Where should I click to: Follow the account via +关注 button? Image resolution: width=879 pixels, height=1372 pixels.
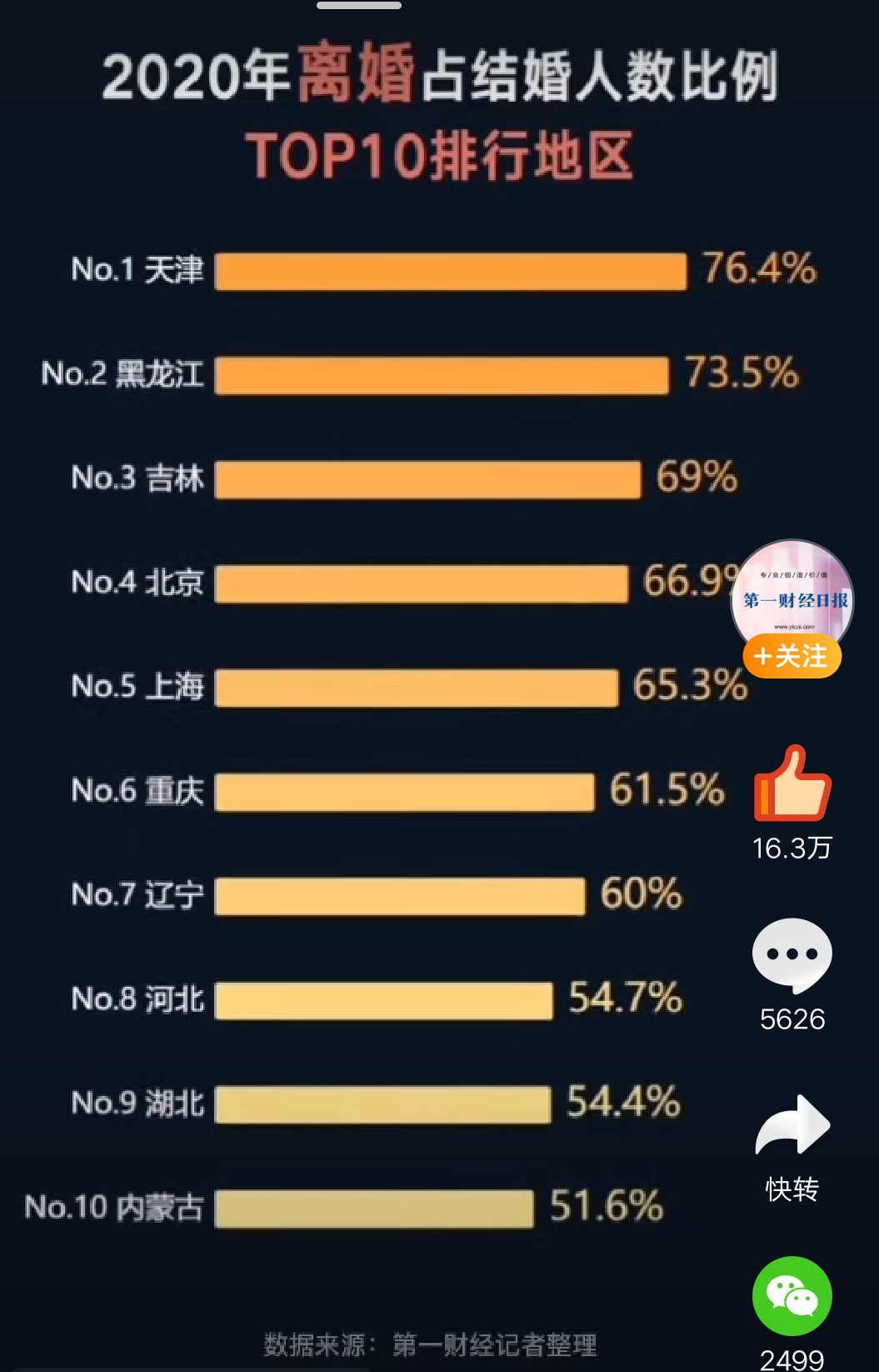(x=792, y=656)
